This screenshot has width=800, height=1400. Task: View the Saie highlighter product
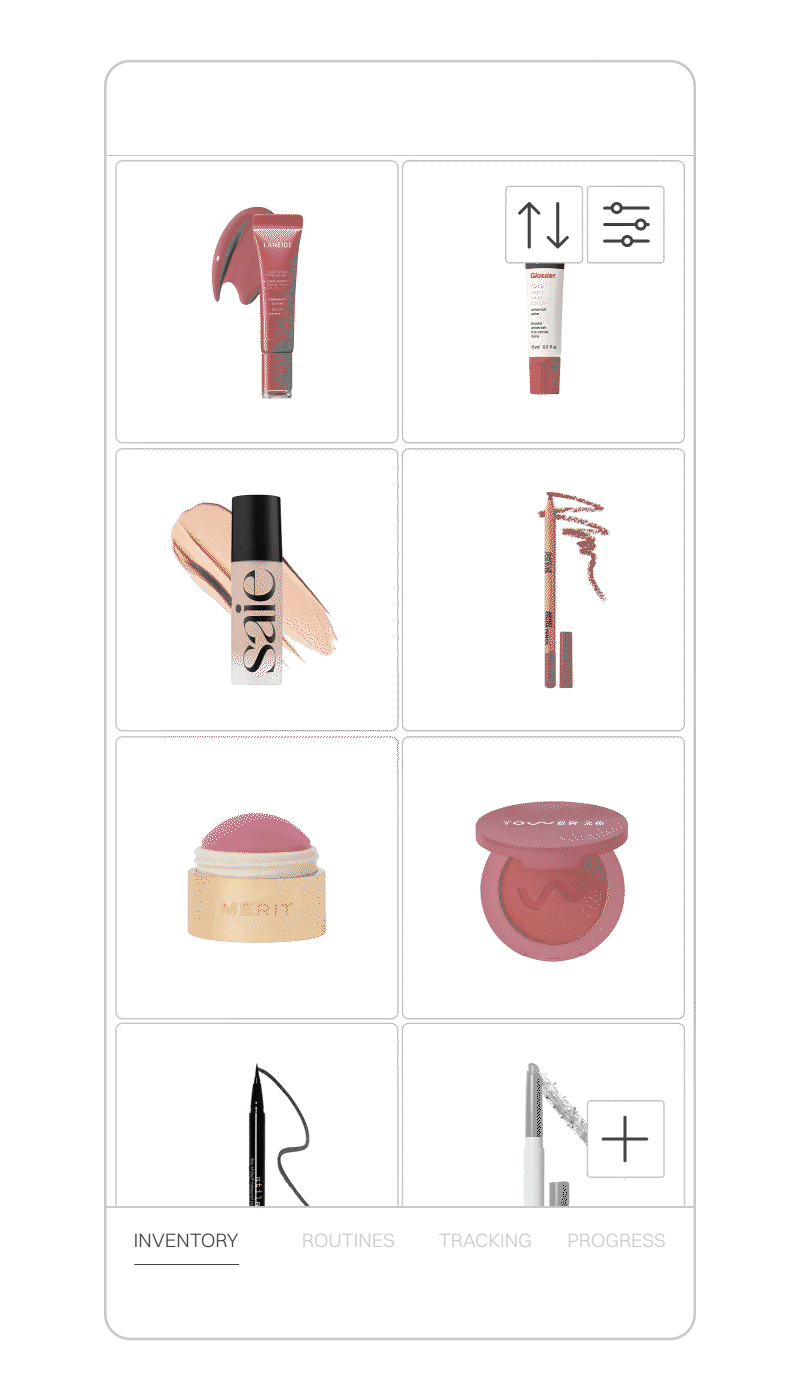pos(257,590)
